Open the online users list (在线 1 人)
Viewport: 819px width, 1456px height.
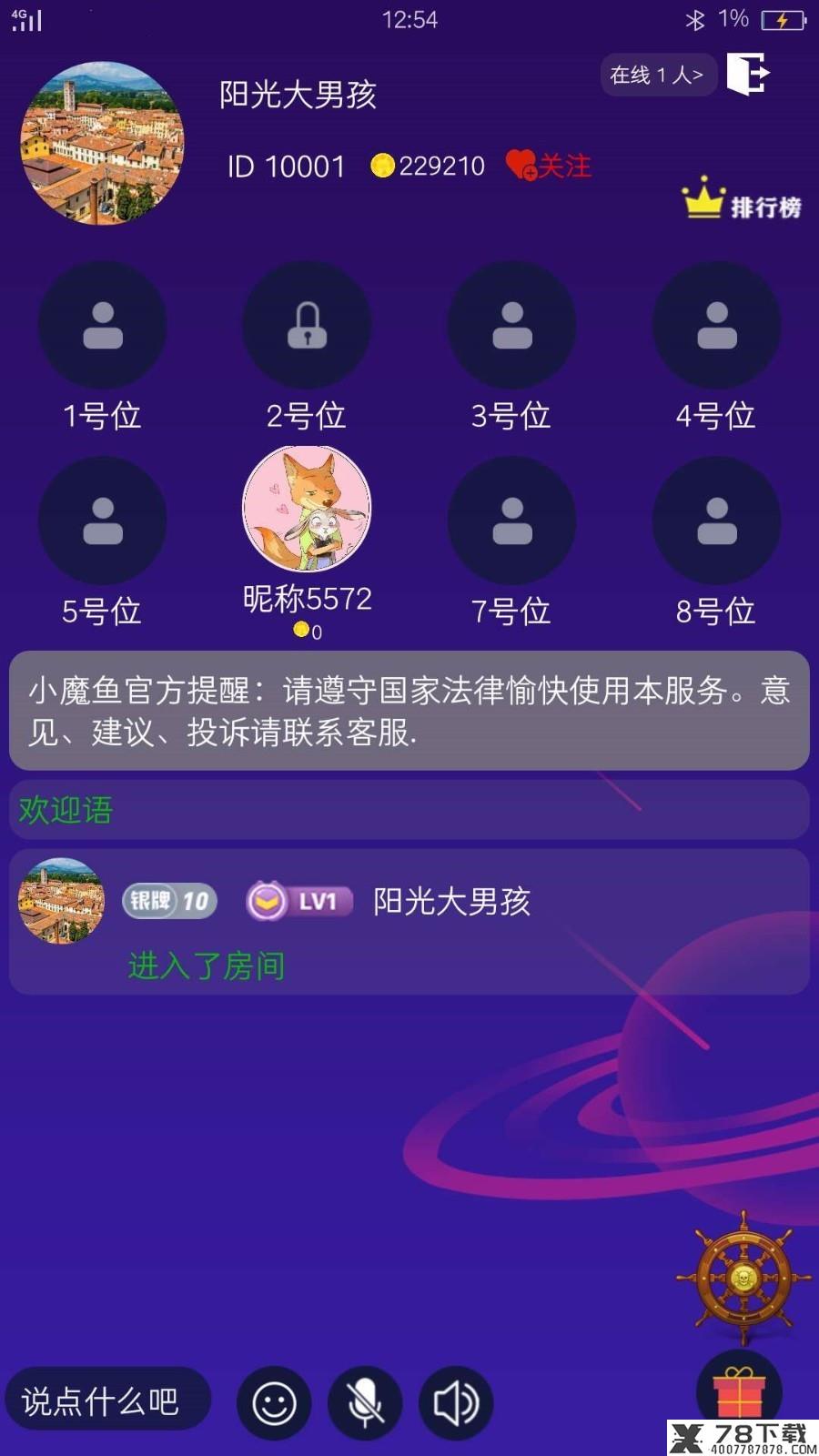pyautogui.click(x=656, y=75)
